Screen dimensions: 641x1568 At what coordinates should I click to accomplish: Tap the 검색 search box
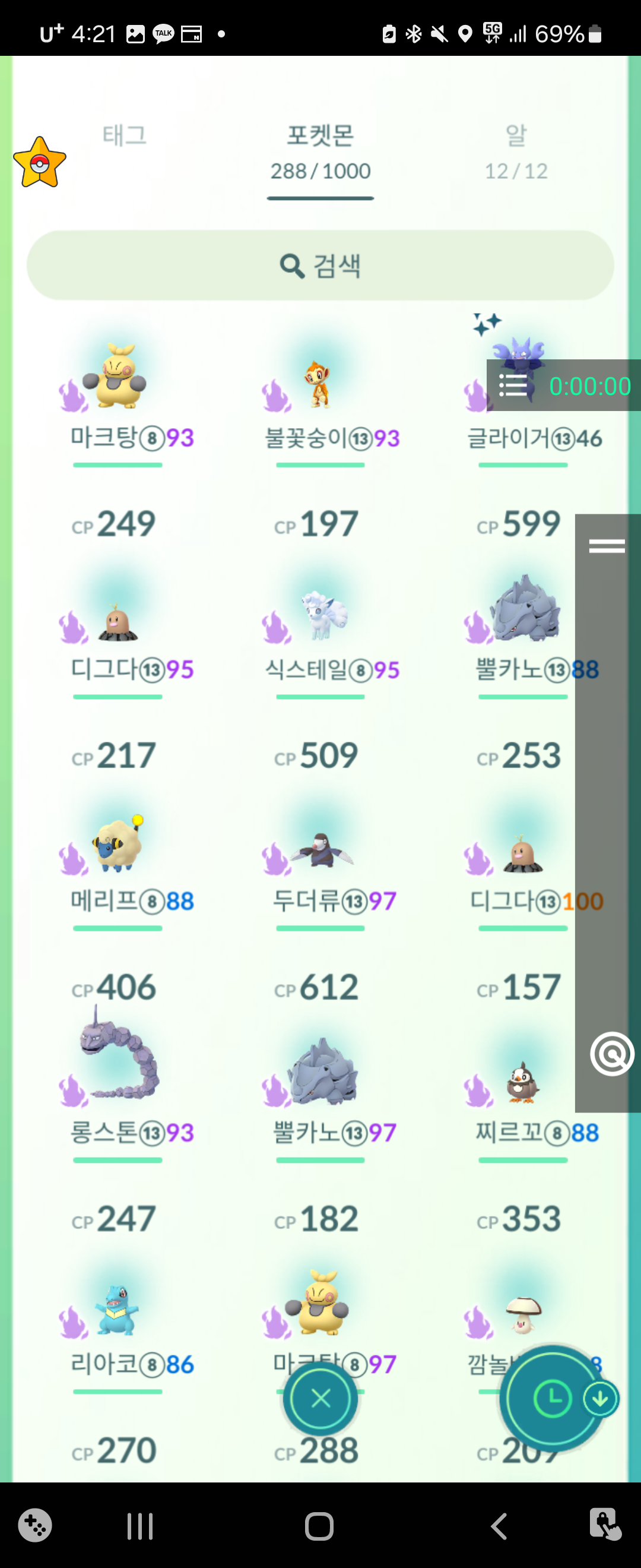(x=320, y=265)
